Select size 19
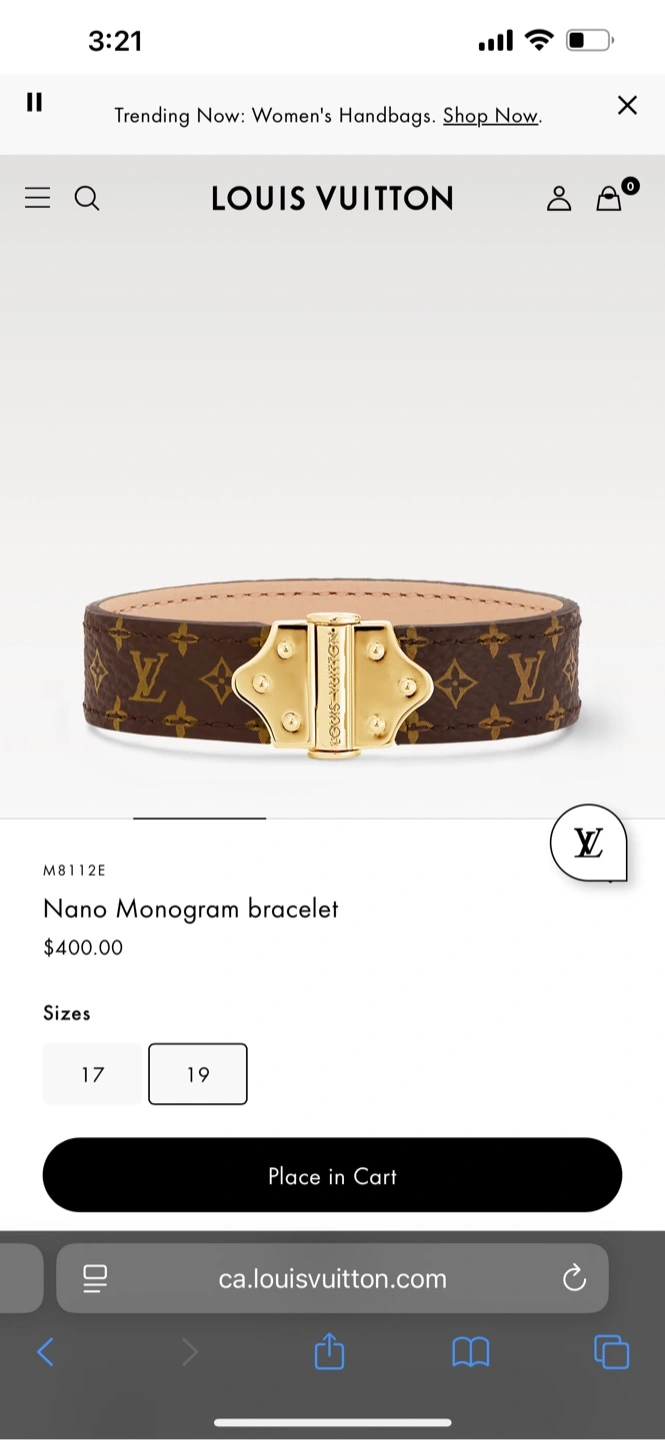665x1440 pixels. click(198, 1074)
